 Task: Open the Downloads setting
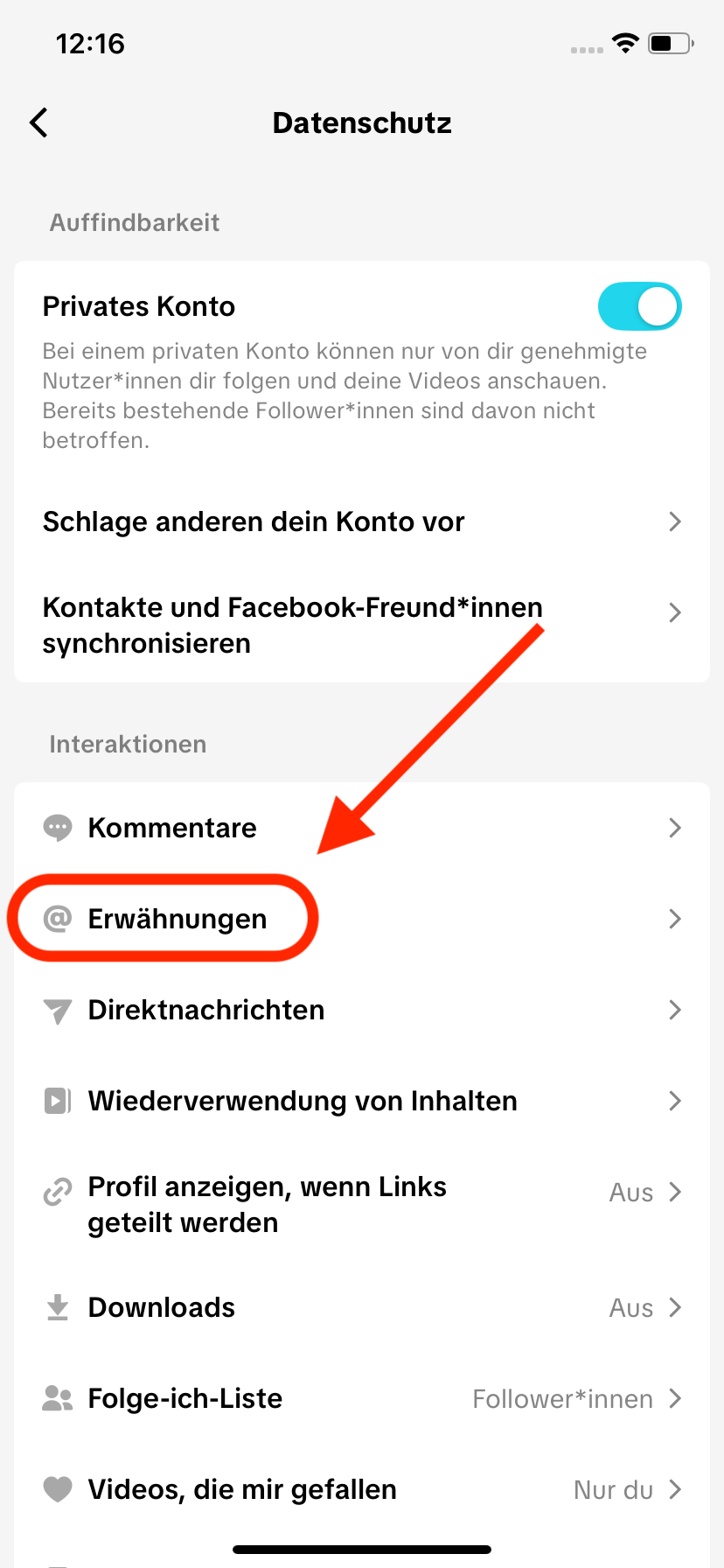pyautogui.click(x=362, y=1307)
